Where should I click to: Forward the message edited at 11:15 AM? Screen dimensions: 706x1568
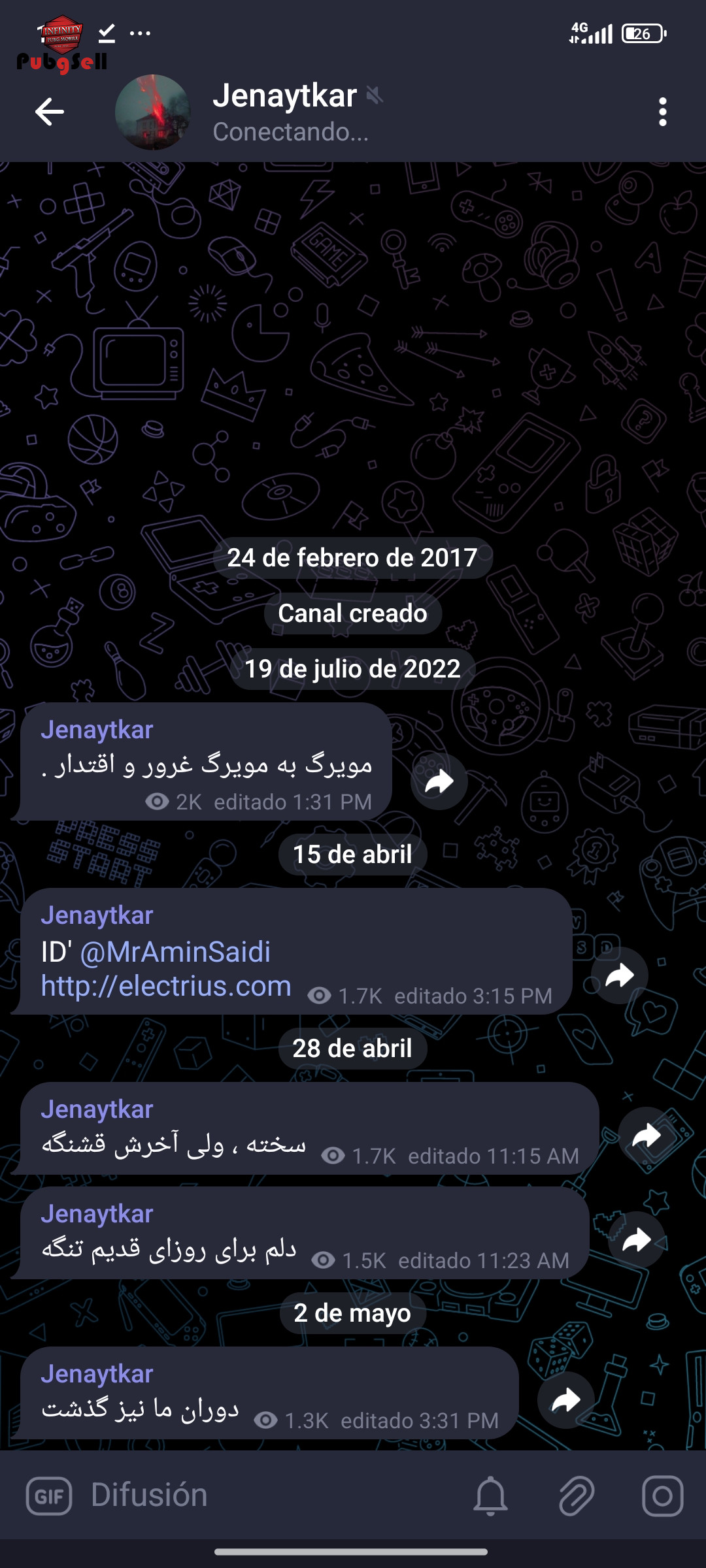click(647, 1135)
